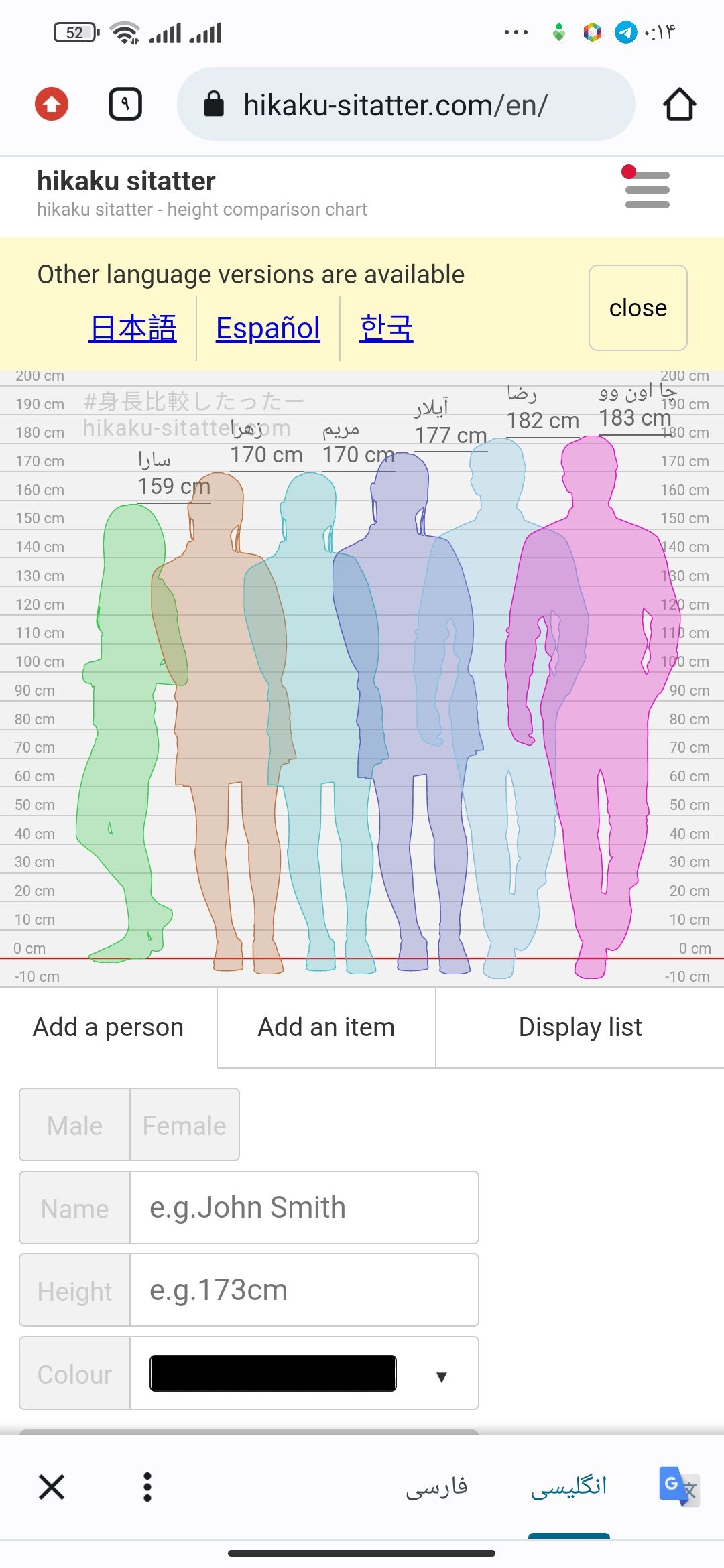Open the Korean language version
724x1568 pixels.
[386, 328]
